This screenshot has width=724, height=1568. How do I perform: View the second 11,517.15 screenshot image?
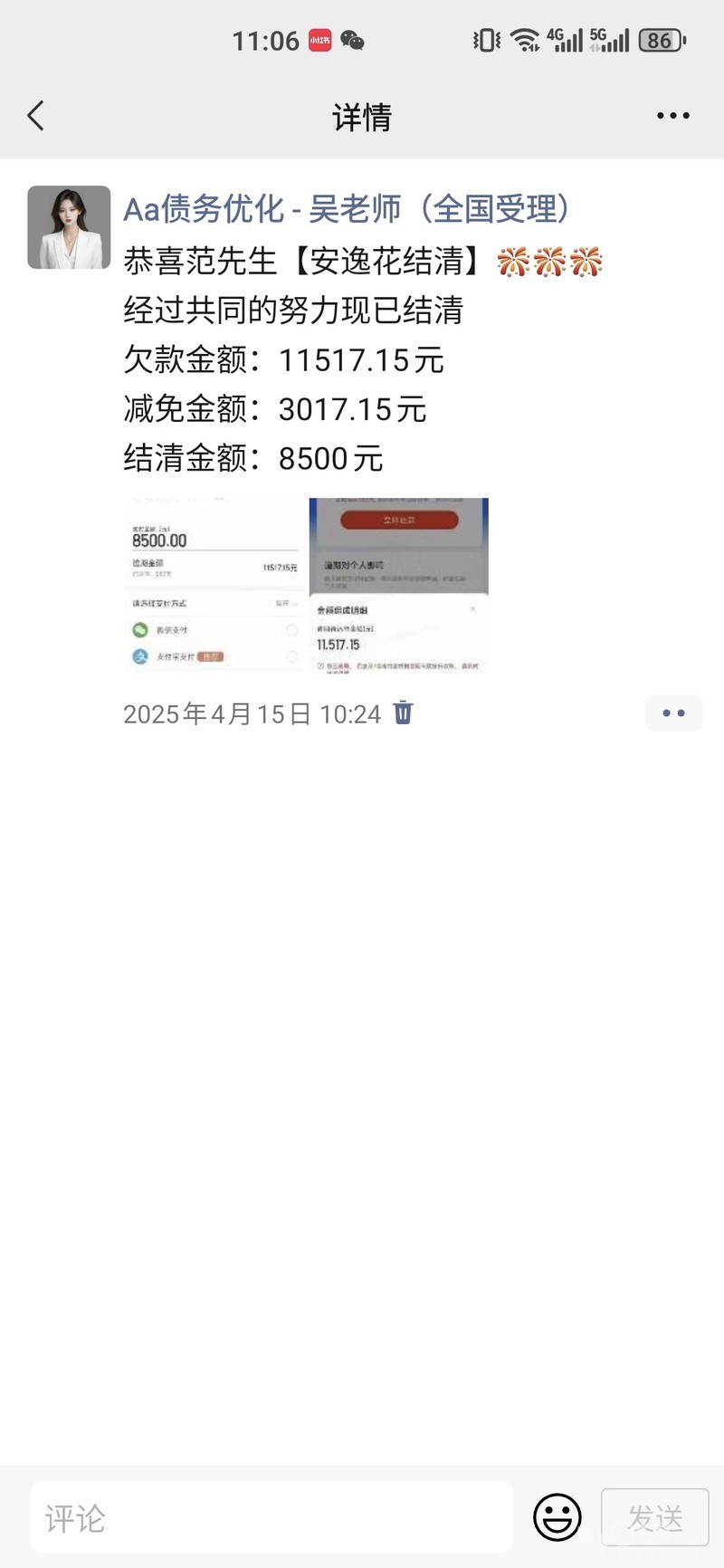pyautogui.click(x=399, y=585)
